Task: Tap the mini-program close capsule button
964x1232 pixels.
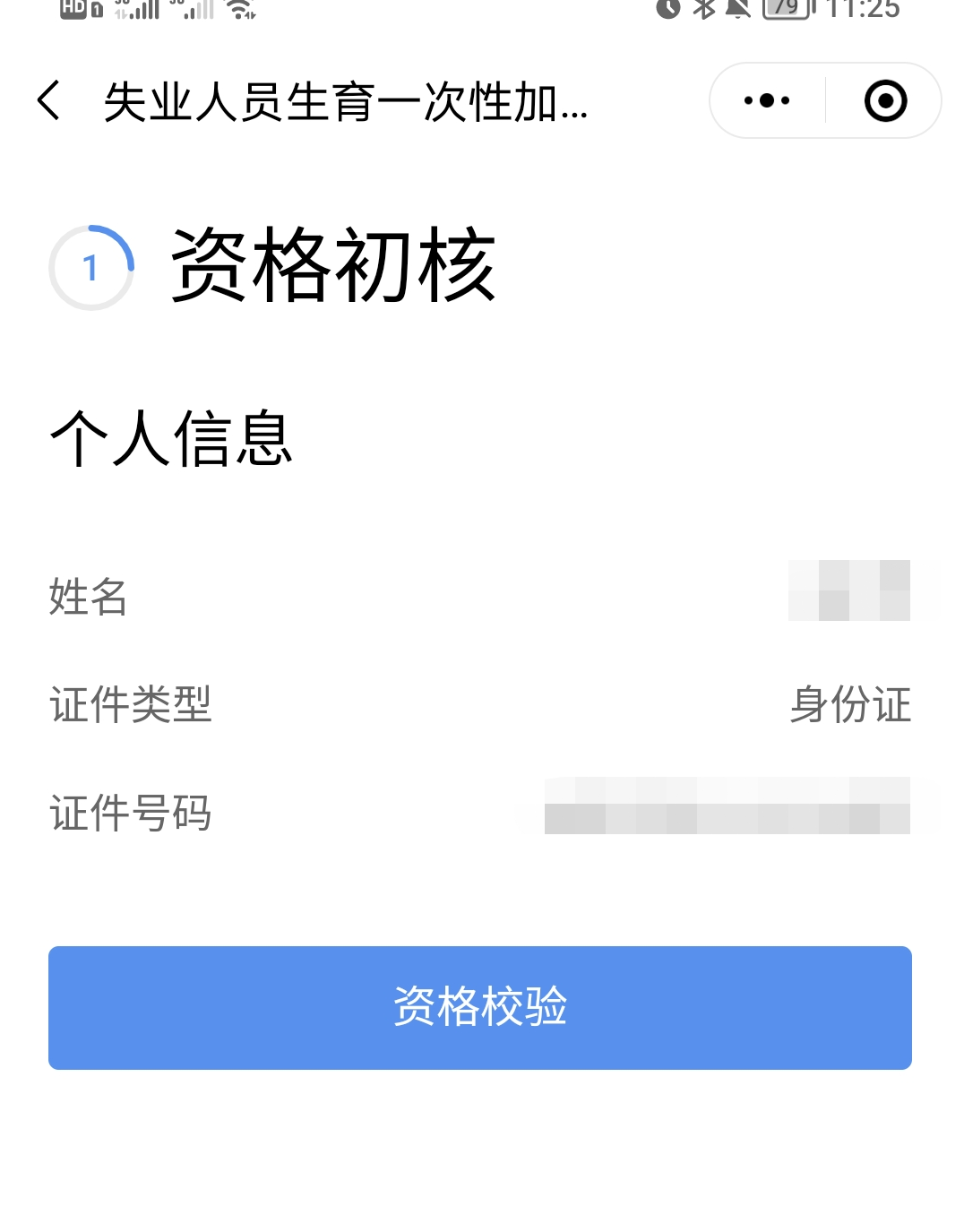Action: (x=884, y=101)
